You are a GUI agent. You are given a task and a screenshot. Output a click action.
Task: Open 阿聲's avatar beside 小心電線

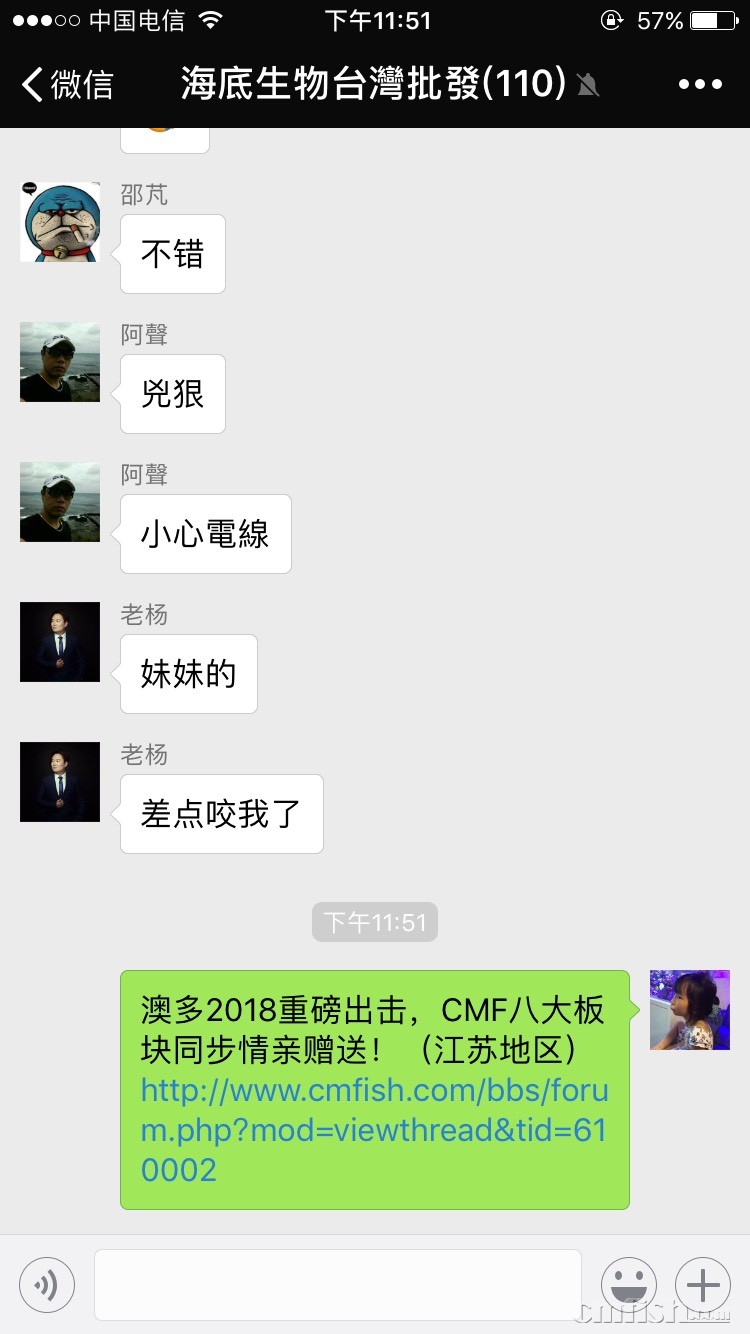60,502
